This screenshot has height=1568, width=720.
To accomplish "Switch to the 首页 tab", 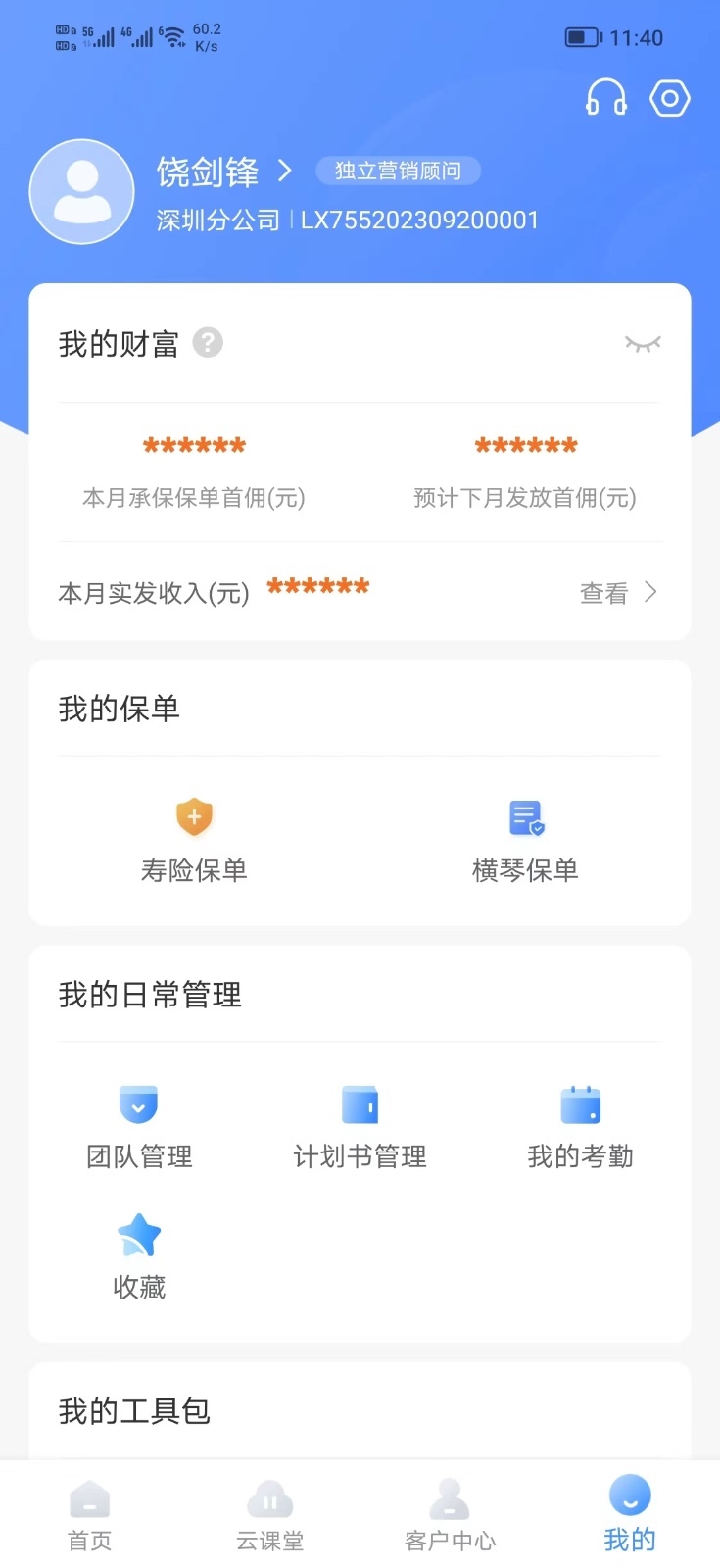I will pyautogui.click(x=90, y=1515).
